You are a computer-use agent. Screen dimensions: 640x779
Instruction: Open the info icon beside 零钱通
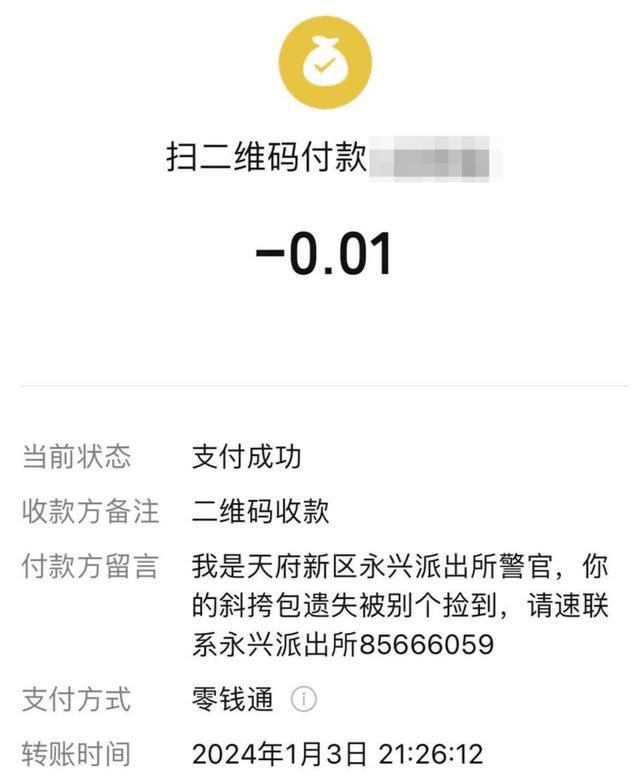pyautogui.click(x=304, y=700)
